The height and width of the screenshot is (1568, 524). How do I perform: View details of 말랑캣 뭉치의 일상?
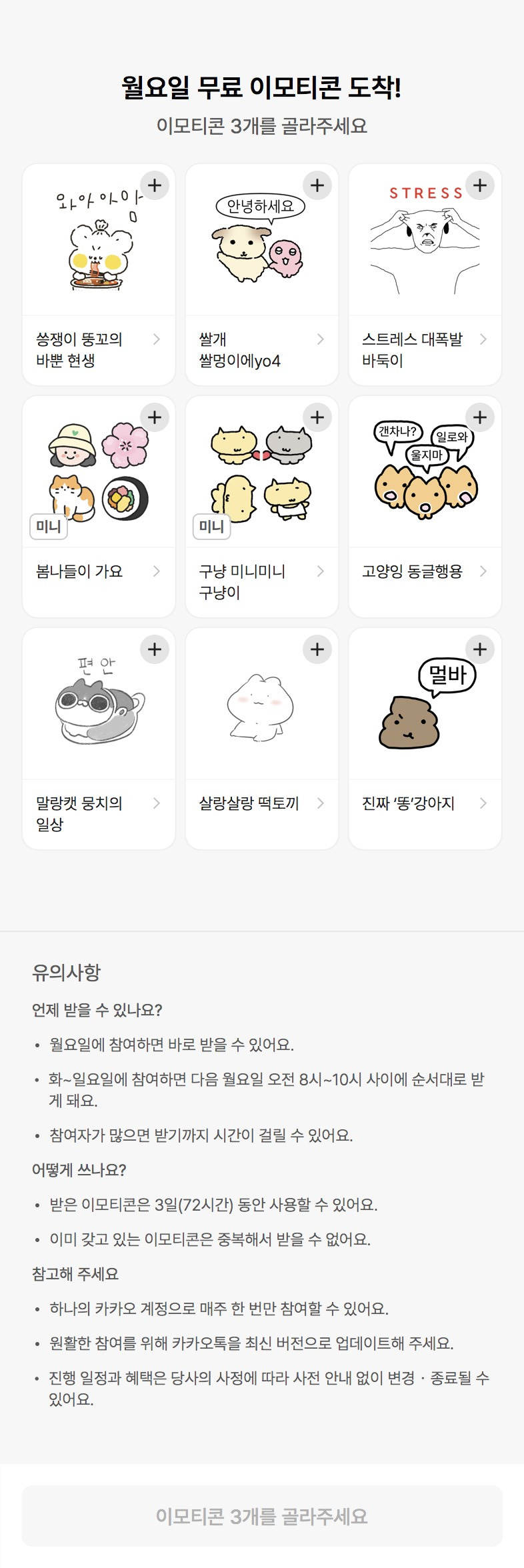click(x=99, y=814)
